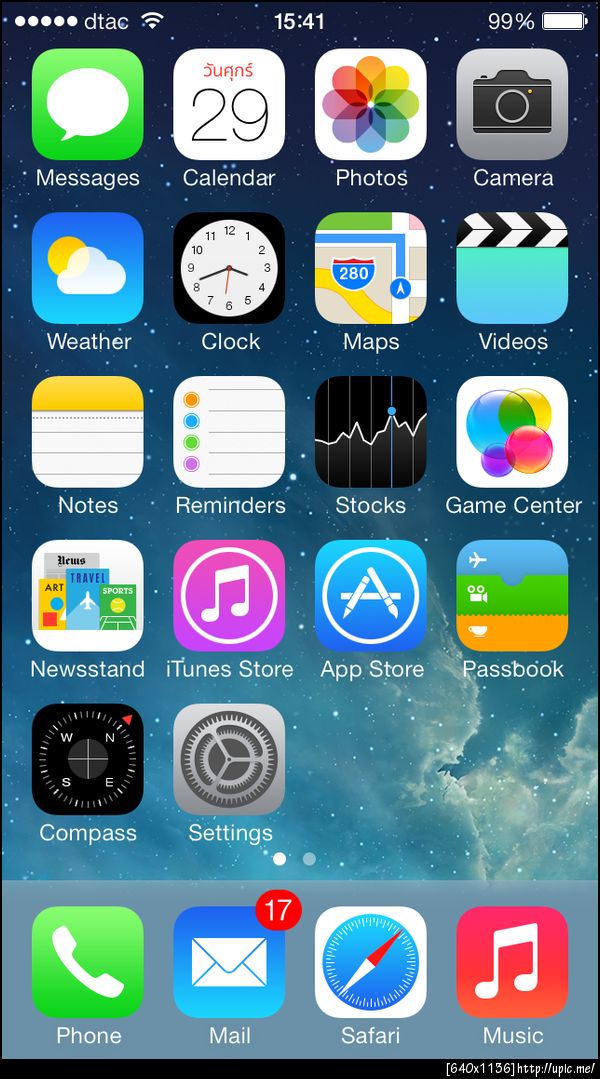Launch Safari browser from the dock
The width and height of the screenshot is (600, 1079).
tap(371, 962)
